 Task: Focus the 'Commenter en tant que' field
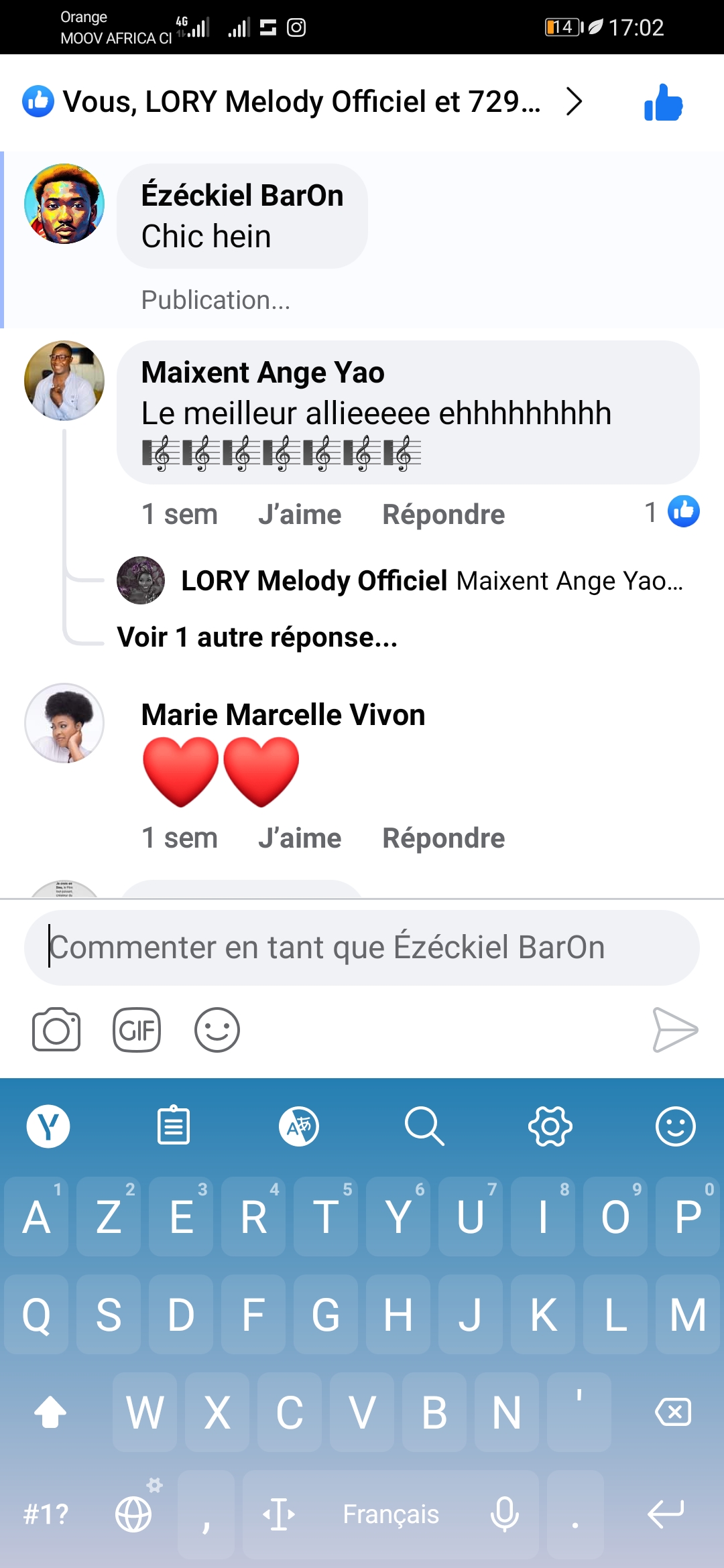(x=362, y=948)
